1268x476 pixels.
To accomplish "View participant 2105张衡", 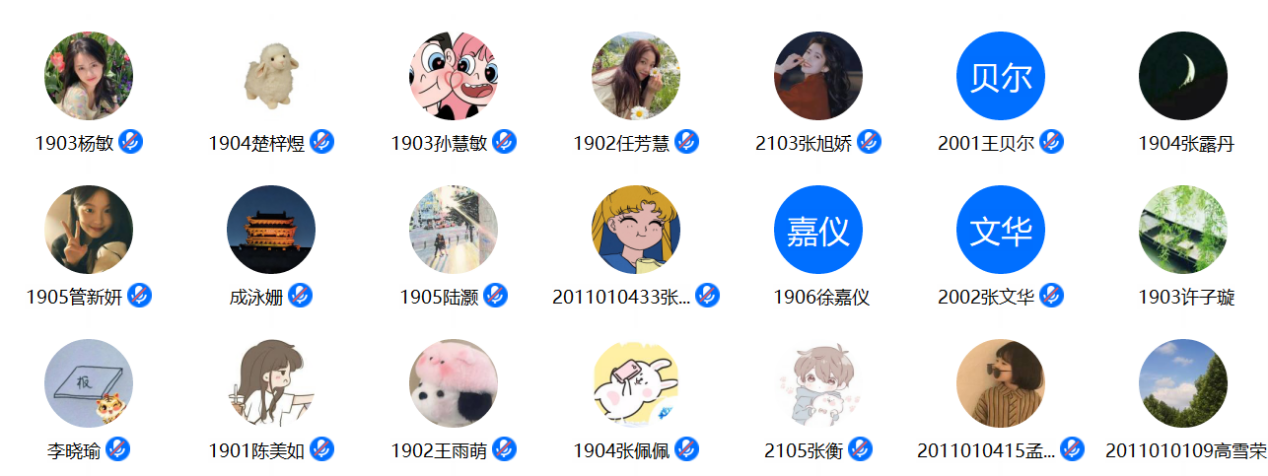I will (x=818, y=384).
